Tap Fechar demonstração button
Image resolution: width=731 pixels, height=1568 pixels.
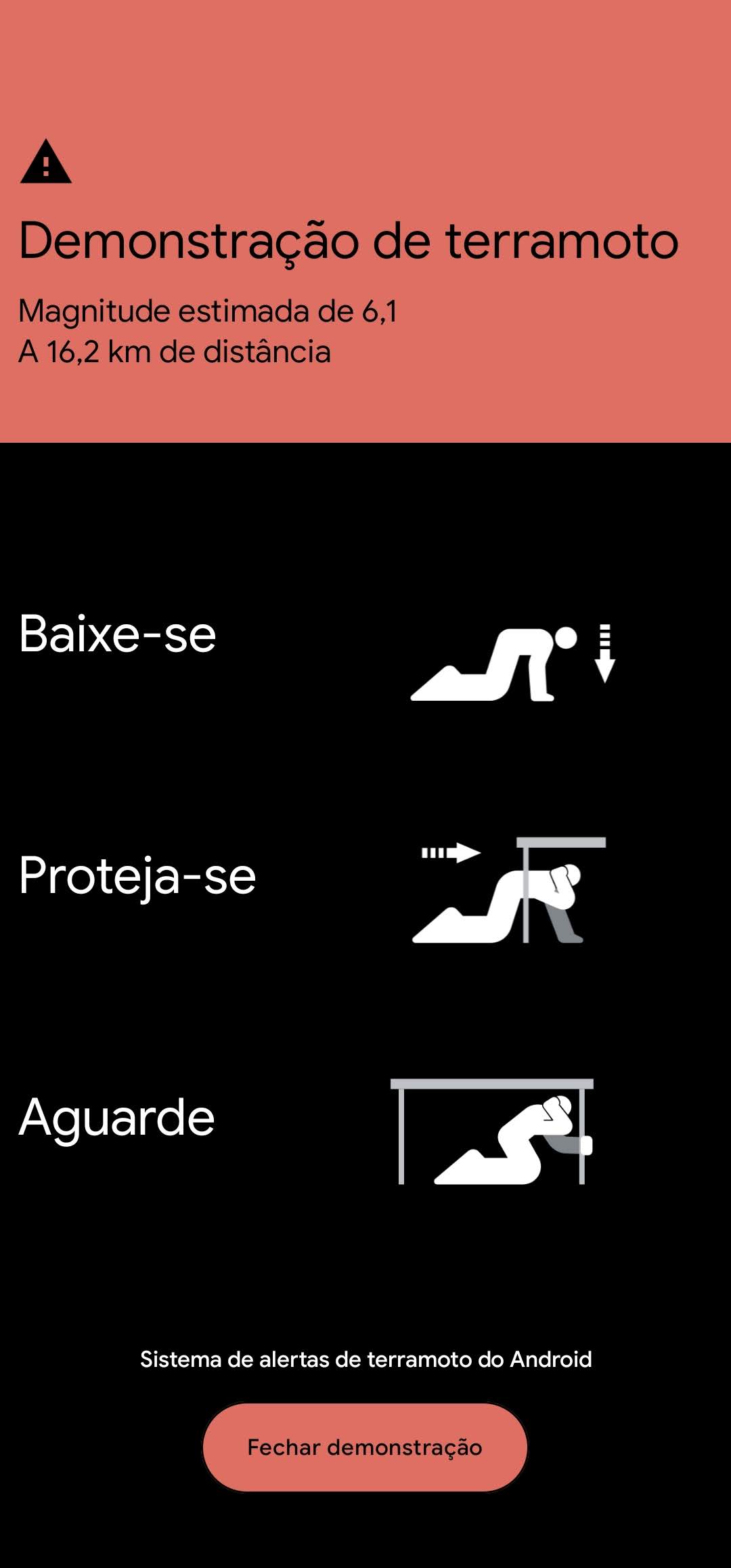pyautogui.click(x=365, y=1447)
